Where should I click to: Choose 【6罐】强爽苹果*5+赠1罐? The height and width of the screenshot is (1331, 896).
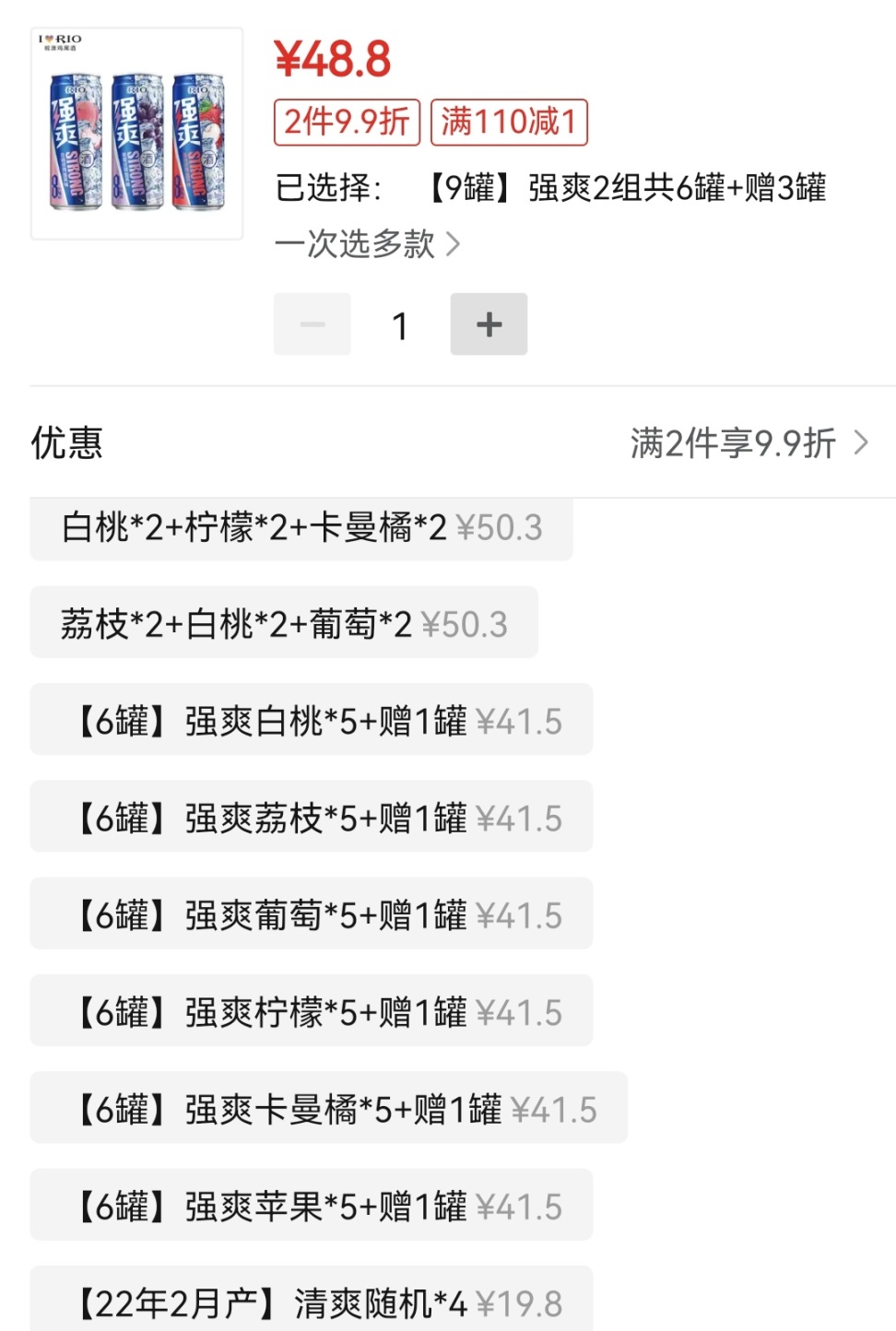[x=312, y=1206]
